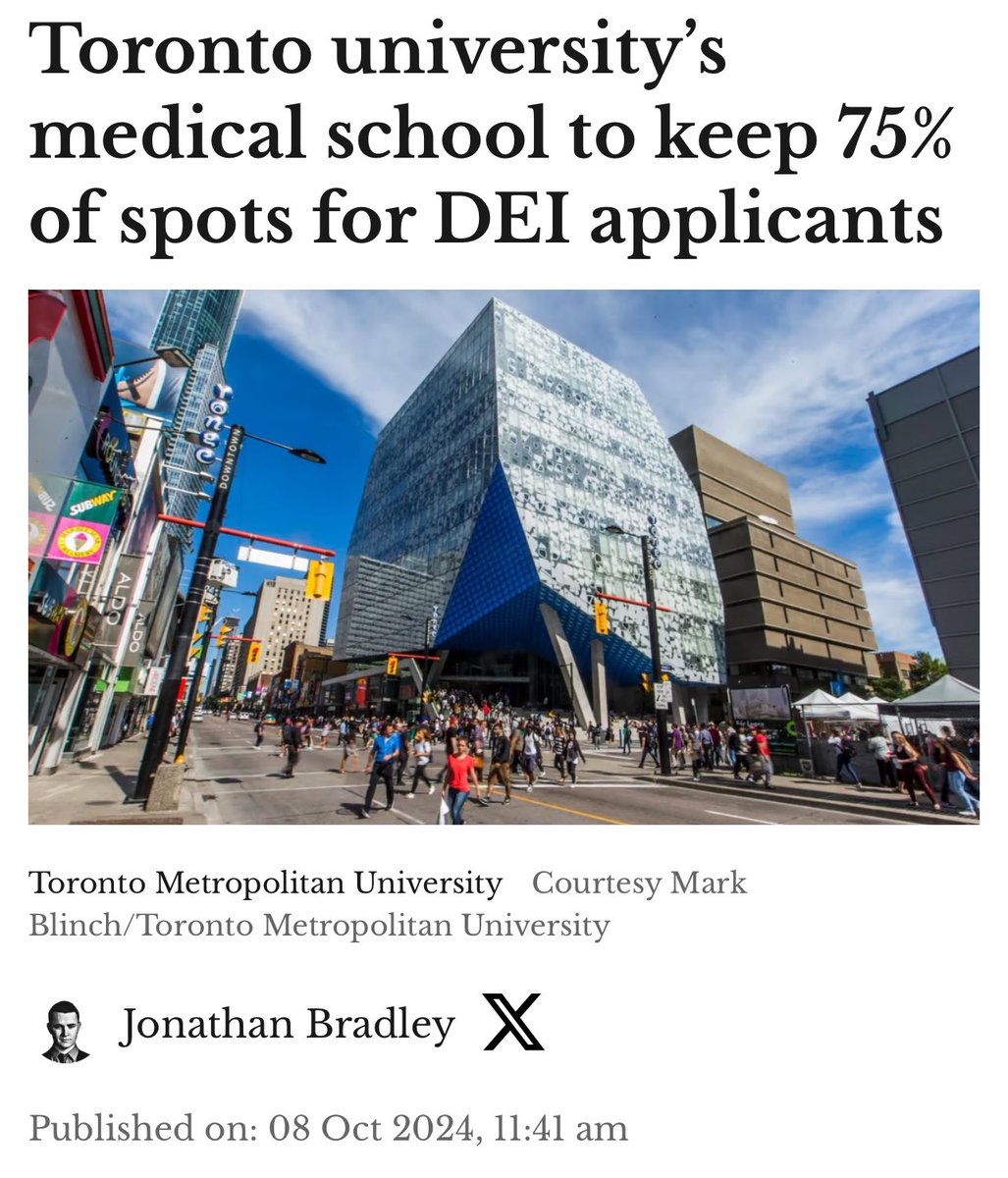1008x1178 pixels.
Task: Visit the author's X profile icon
Action: [513, 1022]
